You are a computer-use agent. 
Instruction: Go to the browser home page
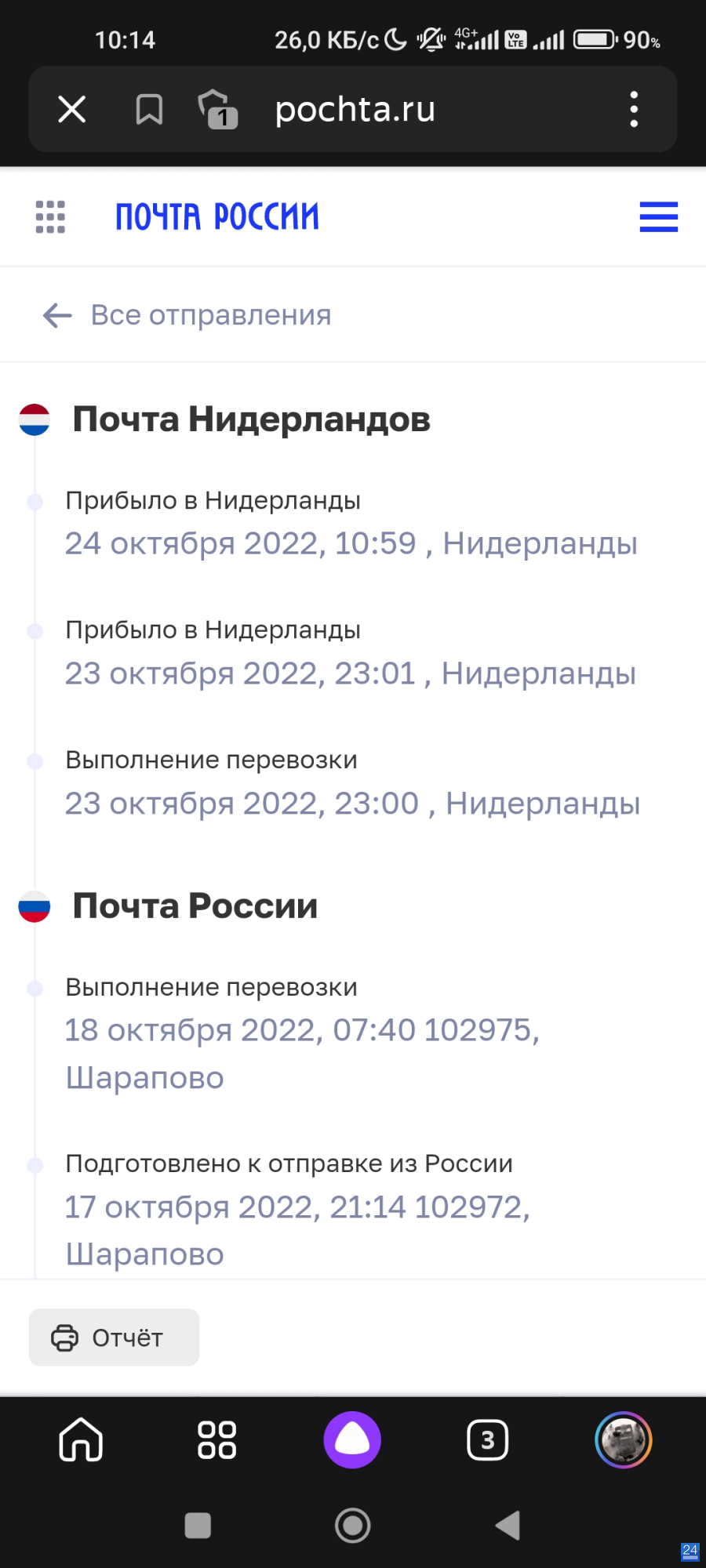click(x=81, y=1440)
